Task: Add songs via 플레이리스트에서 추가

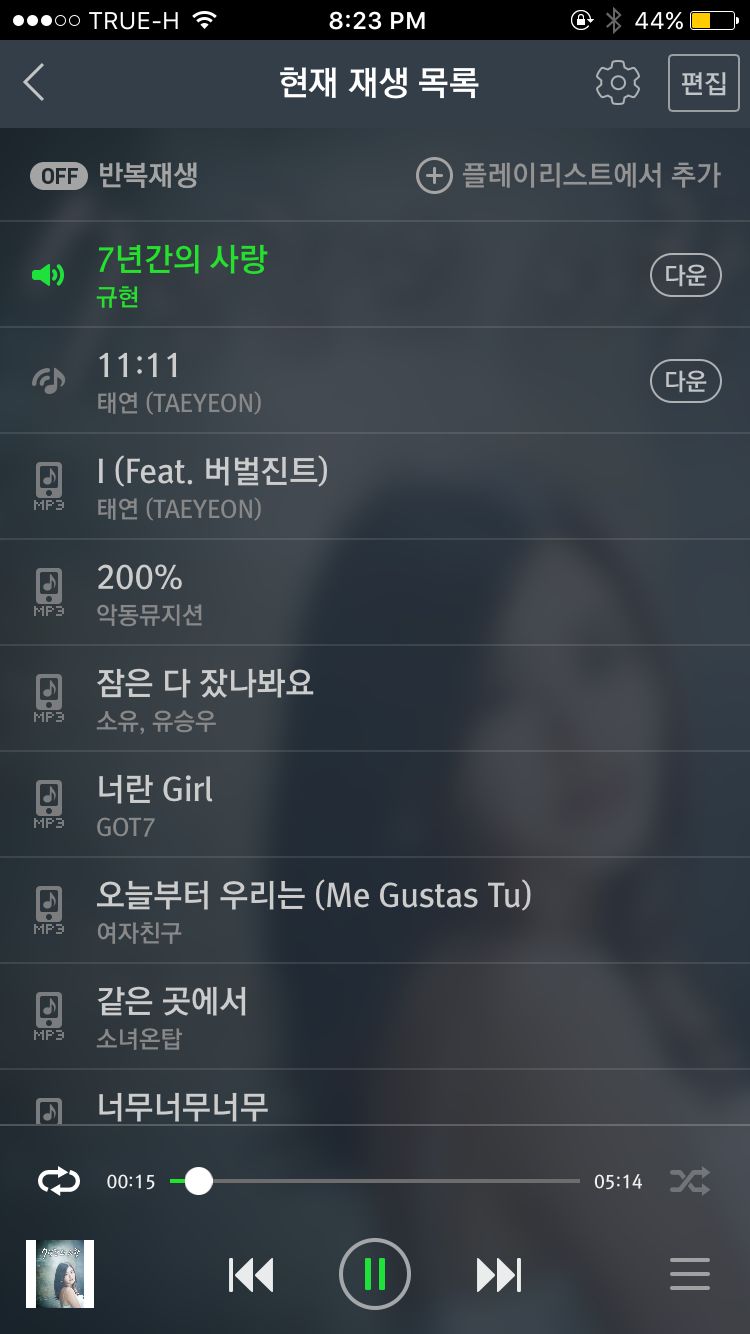Action: pyautogui.click(x=568, y=176)
